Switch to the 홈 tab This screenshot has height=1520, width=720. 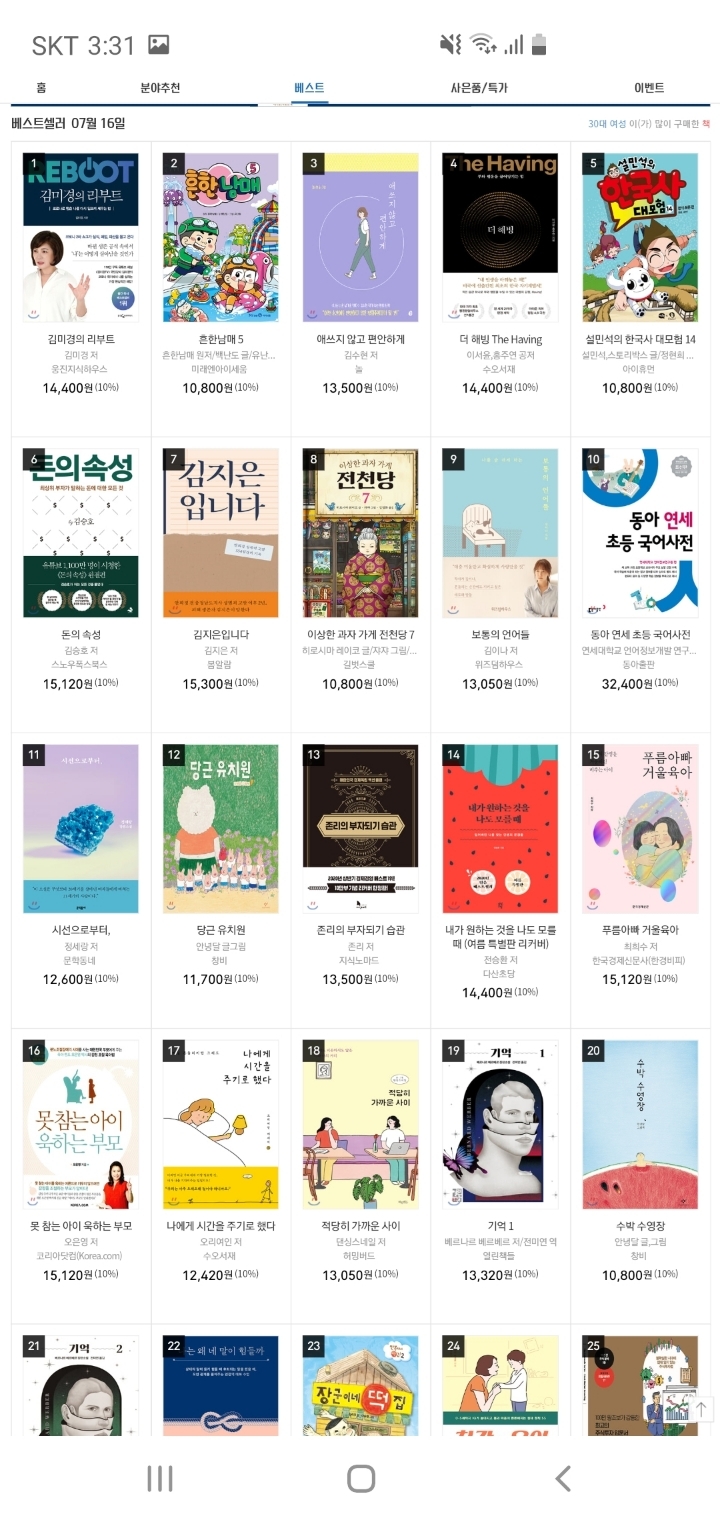[41, 88]
